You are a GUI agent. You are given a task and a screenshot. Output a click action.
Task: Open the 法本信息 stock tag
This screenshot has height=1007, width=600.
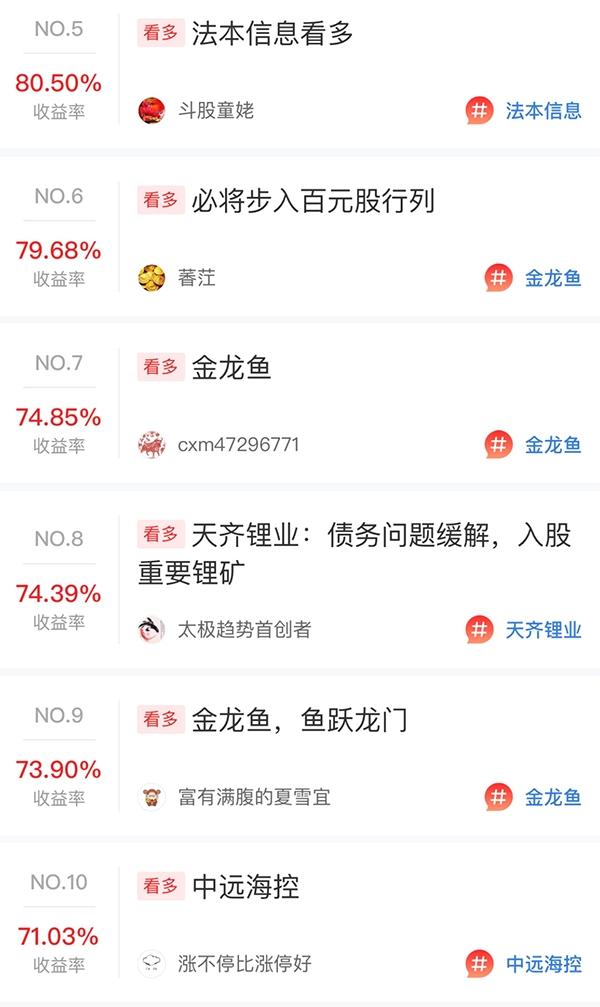coord(524,110)
